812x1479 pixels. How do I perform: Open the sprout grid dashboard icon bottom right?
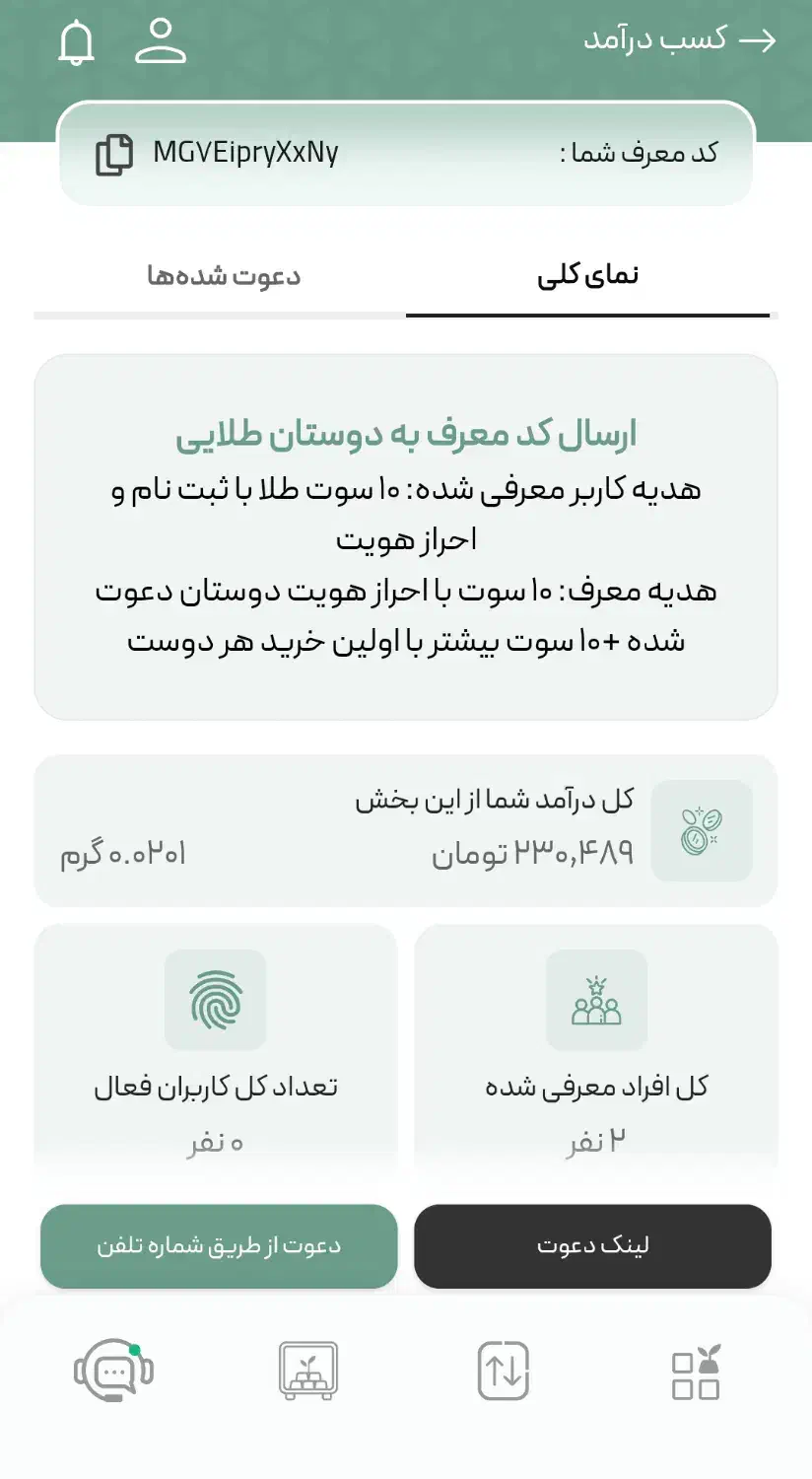[695, 1369]
